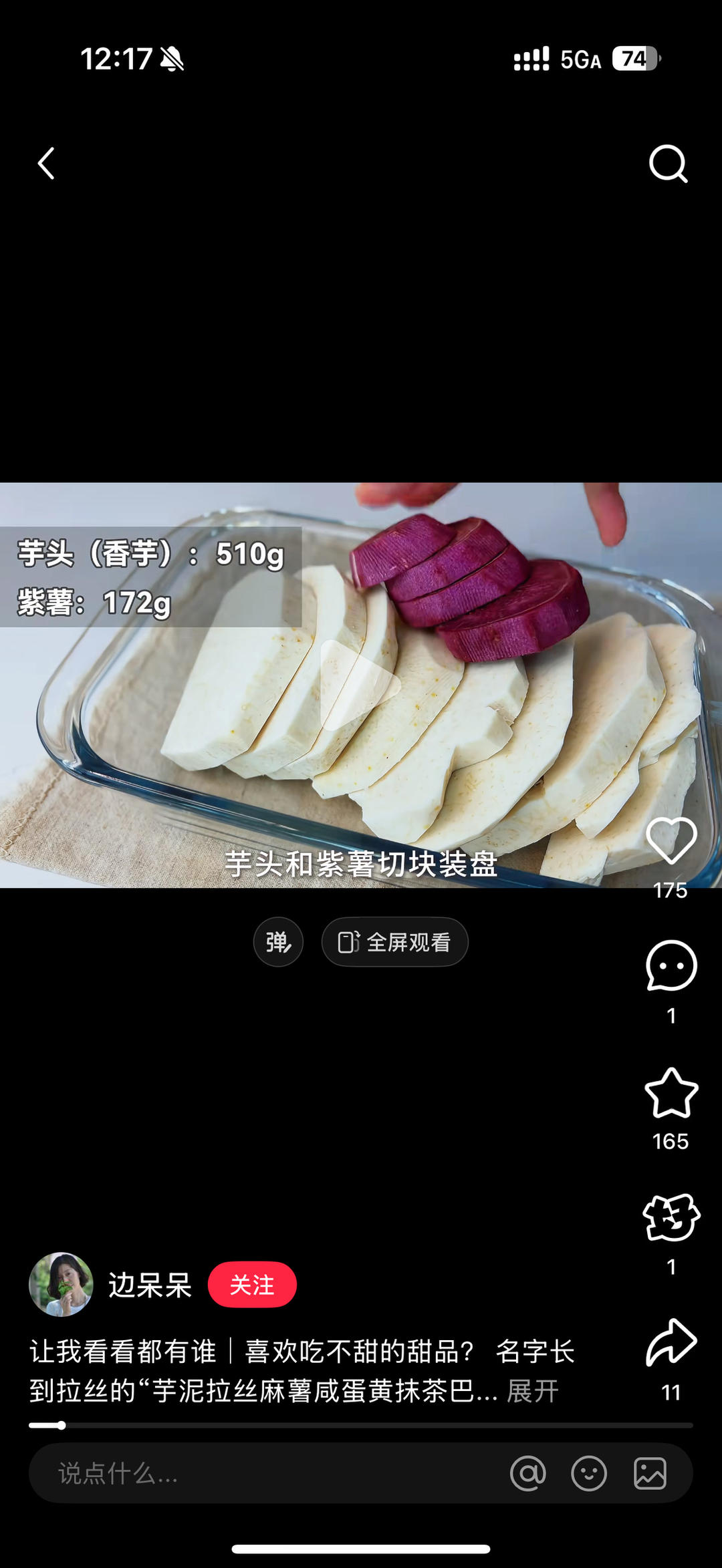Switch to fullscreen with 全屏观看
722x1568 pixels.
(x=394, y=941)
